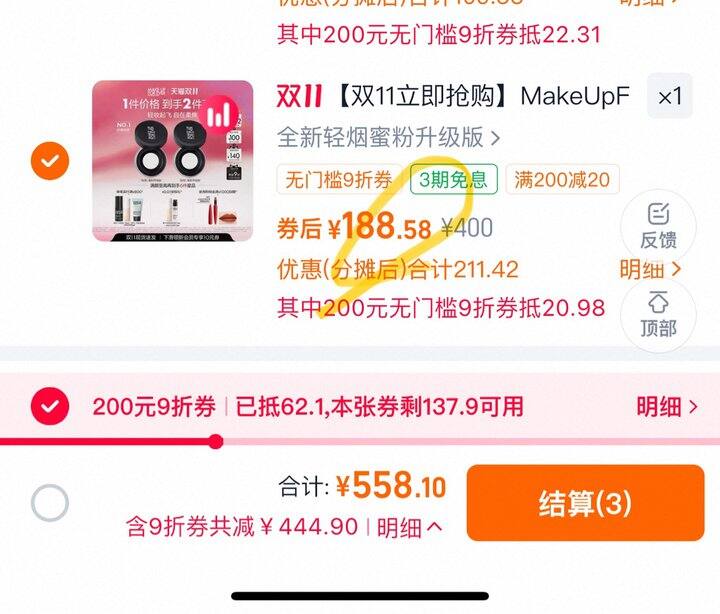View 明细 for the 200元9折券 coupon
This screenshot has width=720, height=614.
pyautogui.click(x=667, y=406)
